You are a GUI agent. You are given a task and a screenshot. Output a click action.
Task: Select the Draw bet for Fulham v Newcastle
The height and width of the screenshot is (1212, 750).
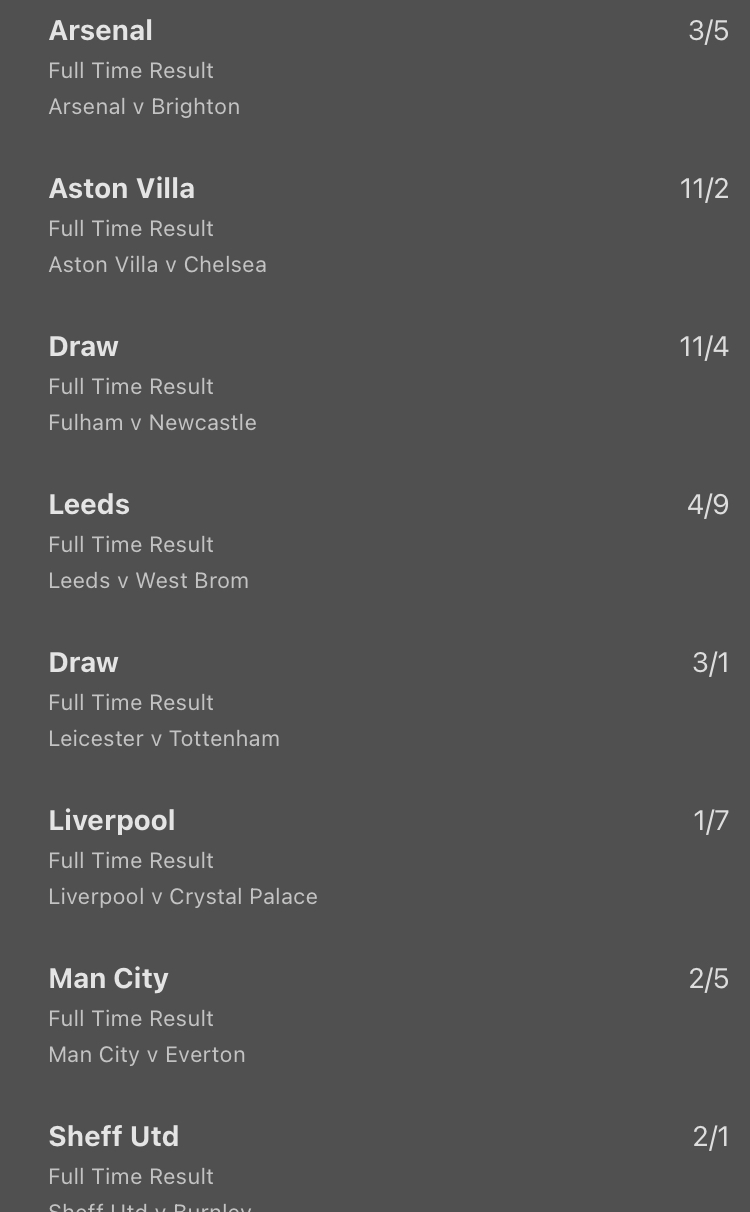[375, 384]
